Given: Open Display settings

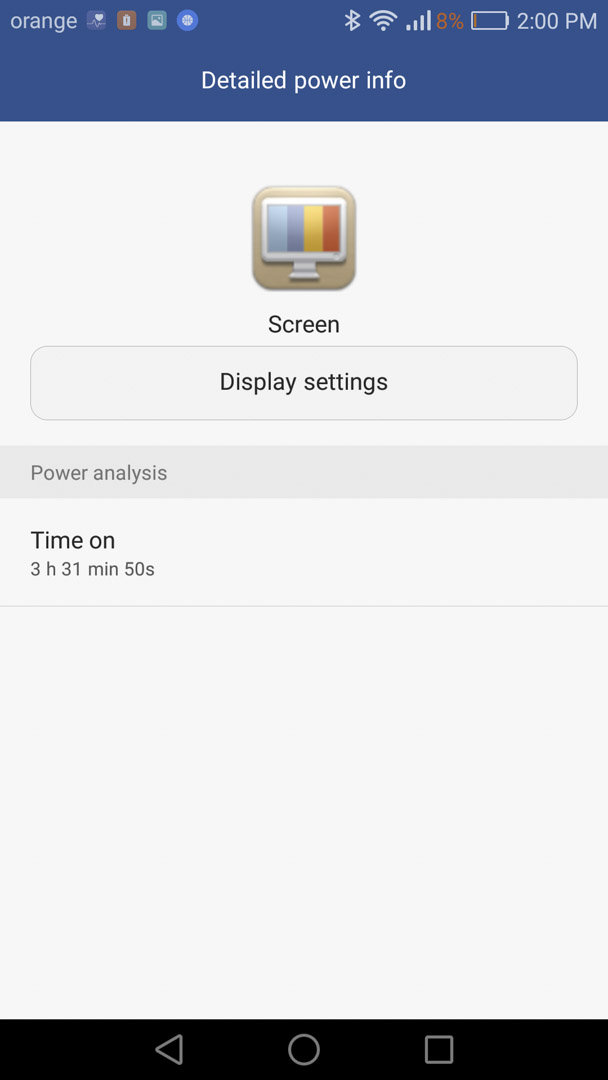Looking at the screenshot, I should pos(304,383).
